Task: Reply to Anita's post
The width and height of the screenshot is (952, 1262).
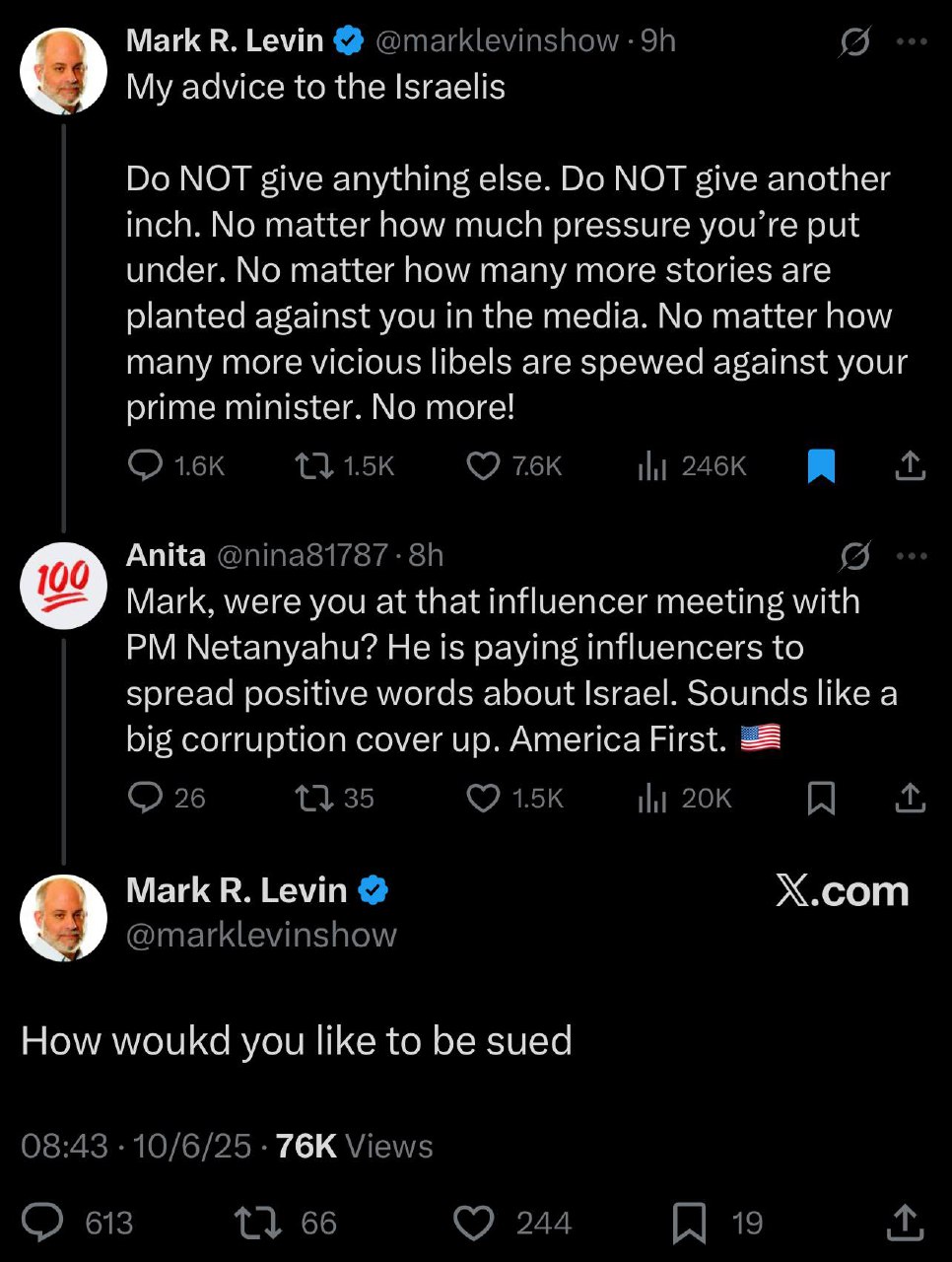Action: coord(146,798)
